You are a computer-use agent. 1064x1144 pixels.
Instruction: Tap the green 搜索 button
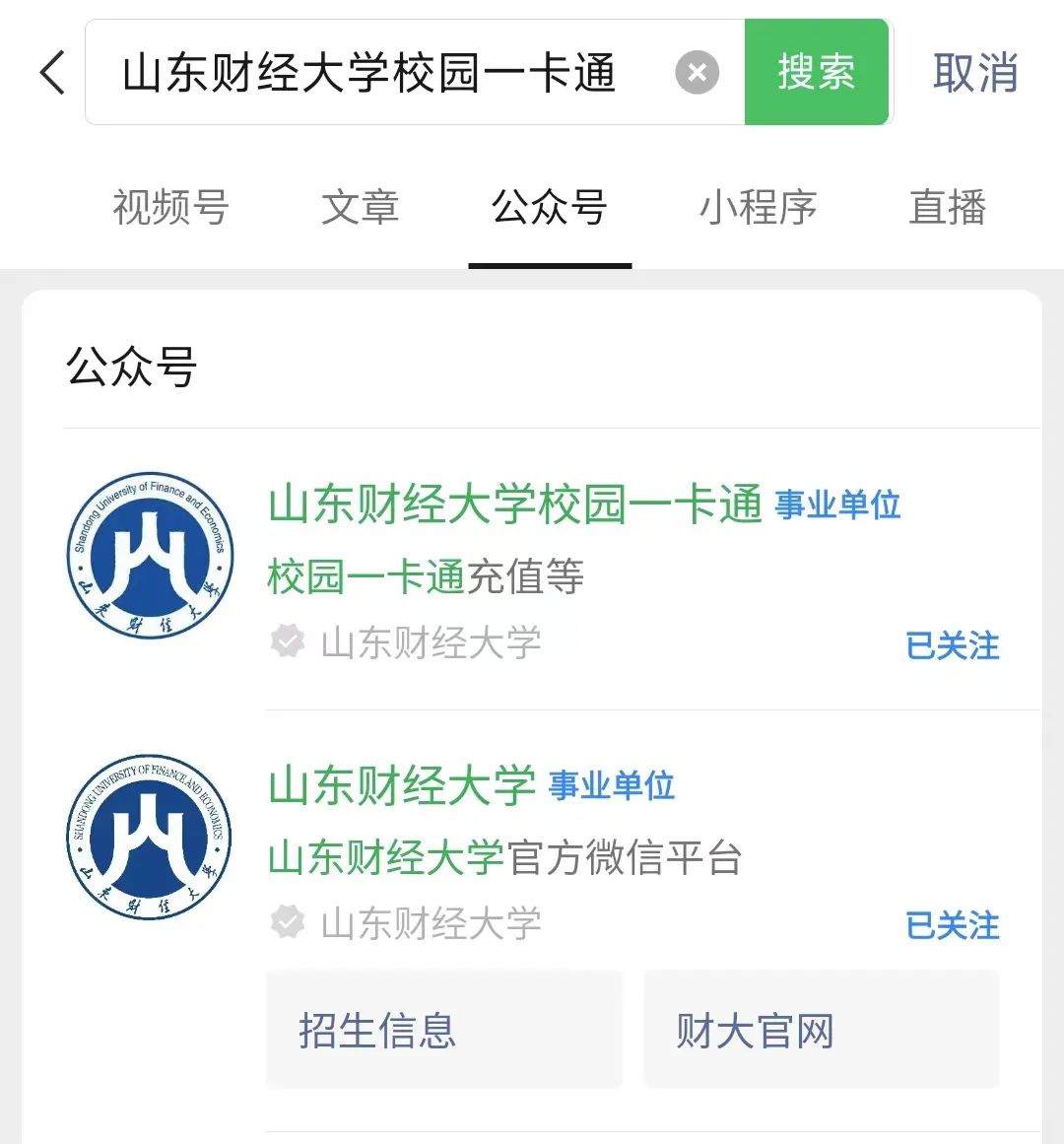[x=816, y=73]
